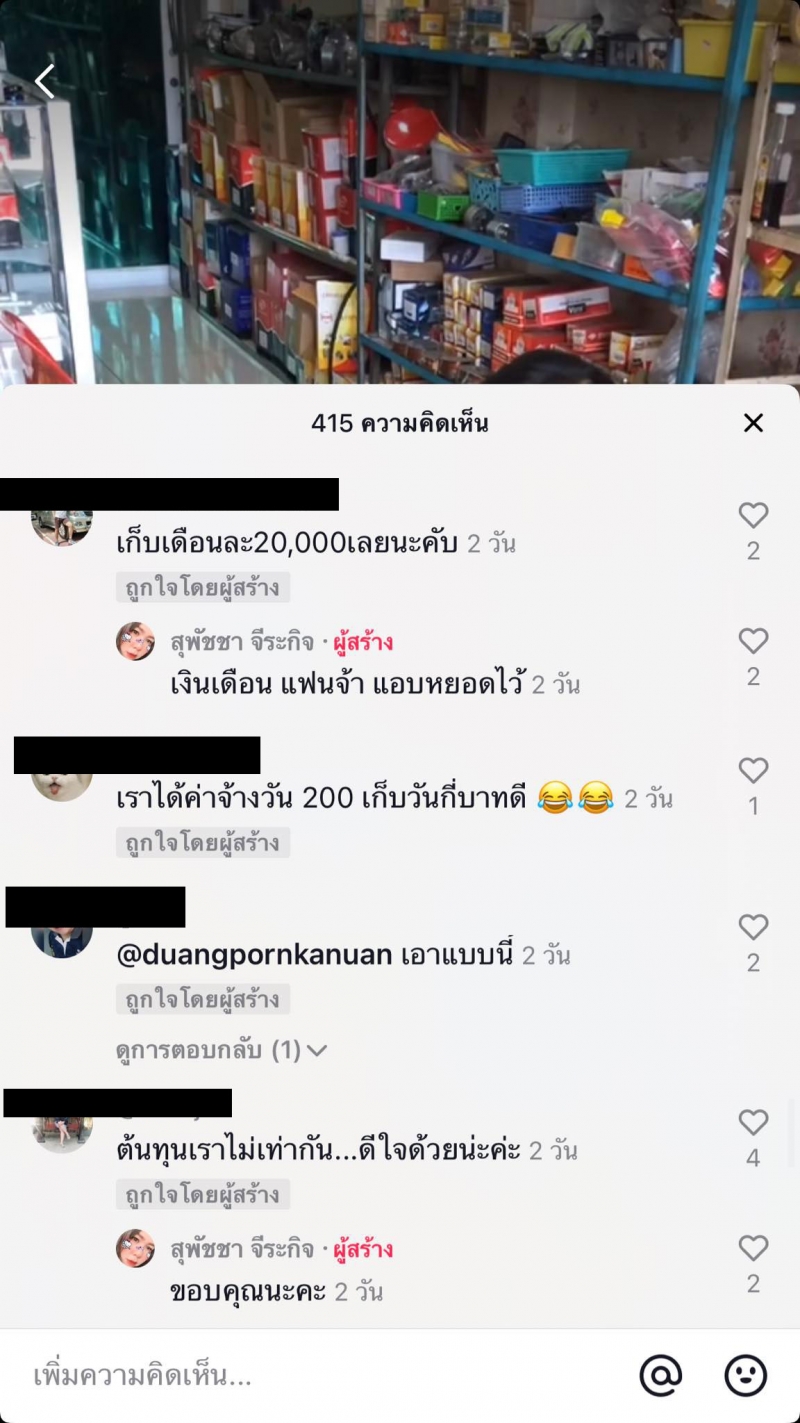
Task: Like the comment about saving 20,000 monthly
Action: tap(753, 516)
